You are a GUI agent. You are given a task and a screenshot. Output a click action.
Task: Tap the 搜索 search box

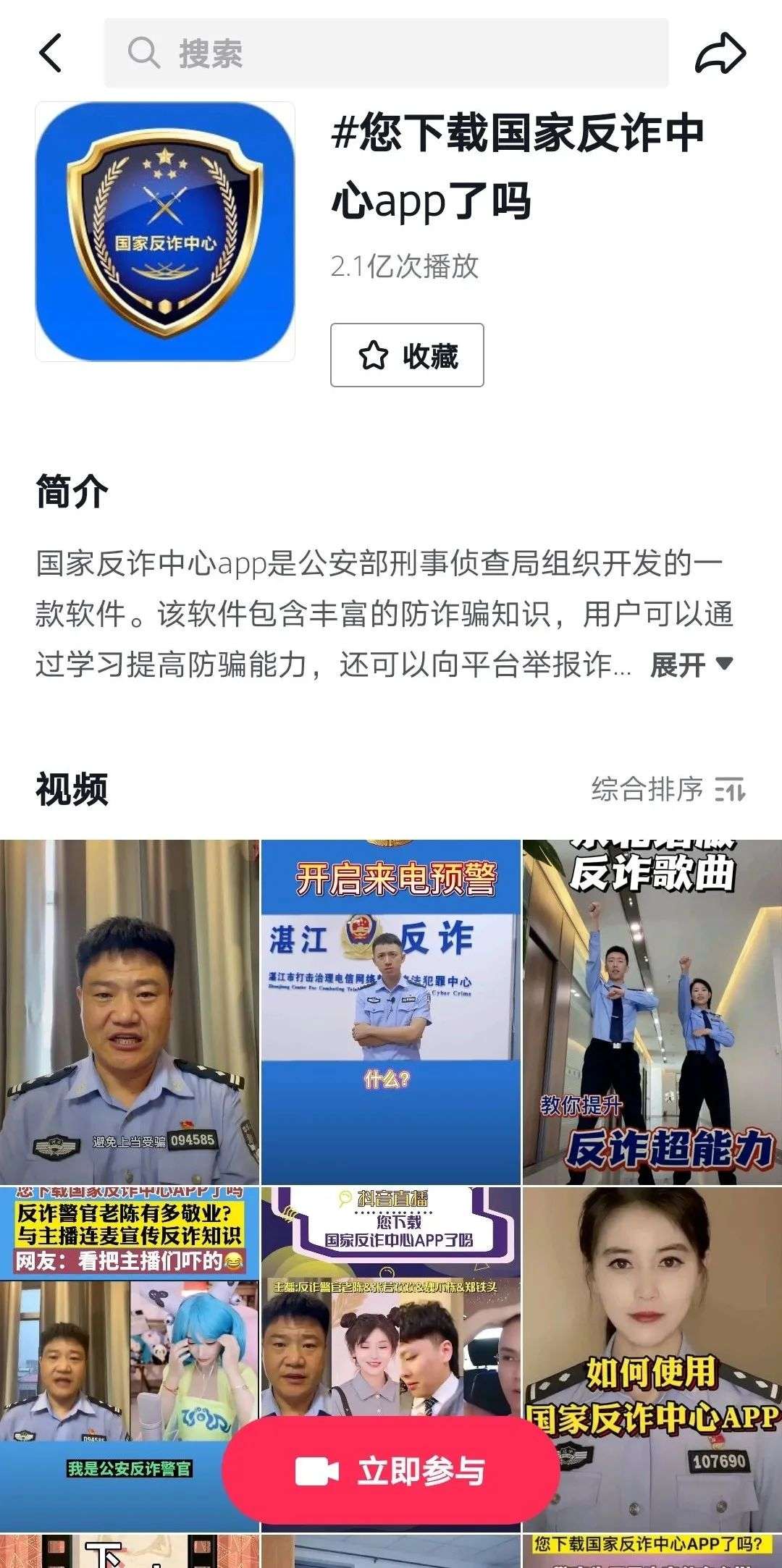click(386, 53)
